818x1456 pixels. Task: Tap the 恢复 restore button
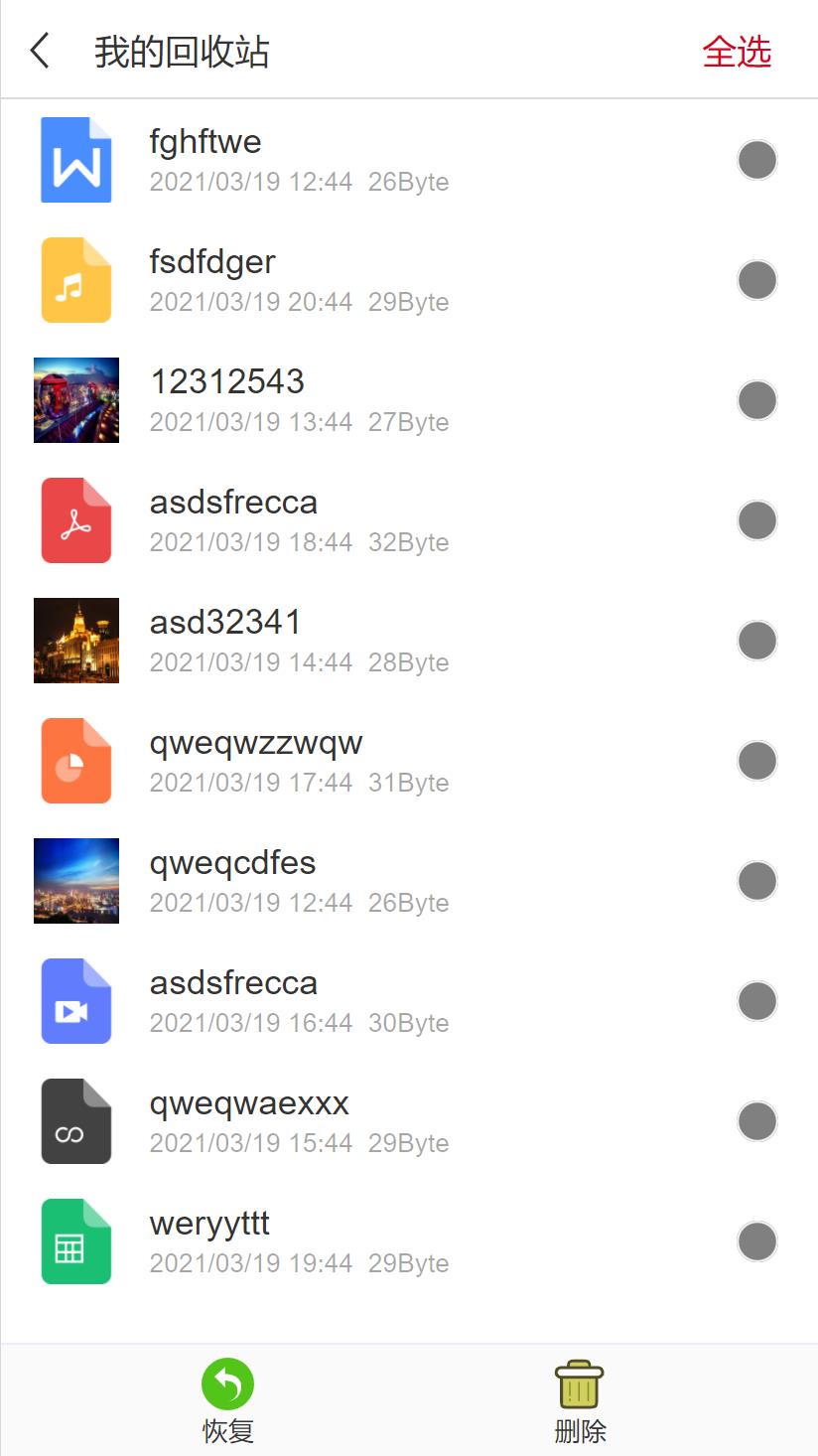point(228,1401)
